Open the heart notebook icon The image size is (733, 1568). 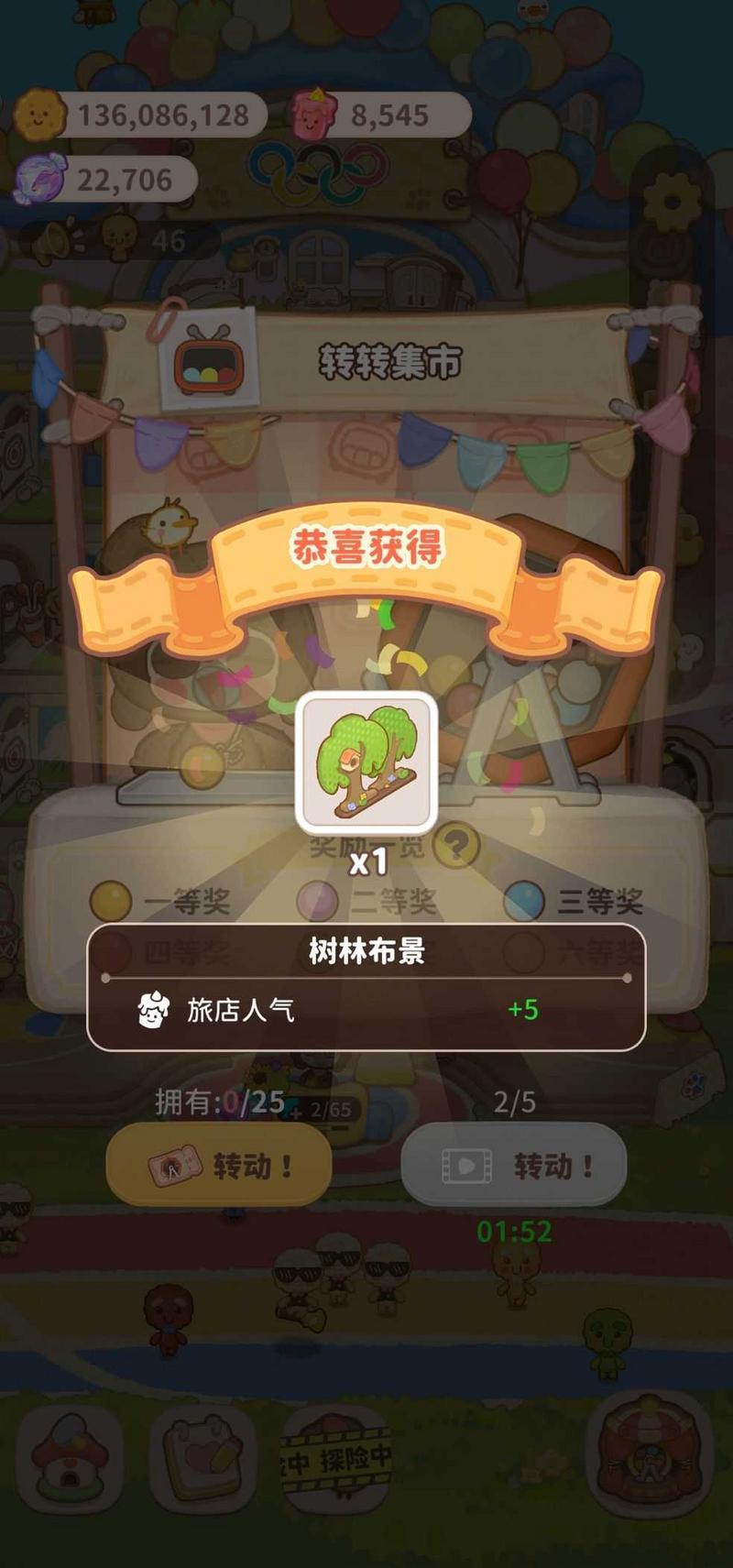point(203,1457)
